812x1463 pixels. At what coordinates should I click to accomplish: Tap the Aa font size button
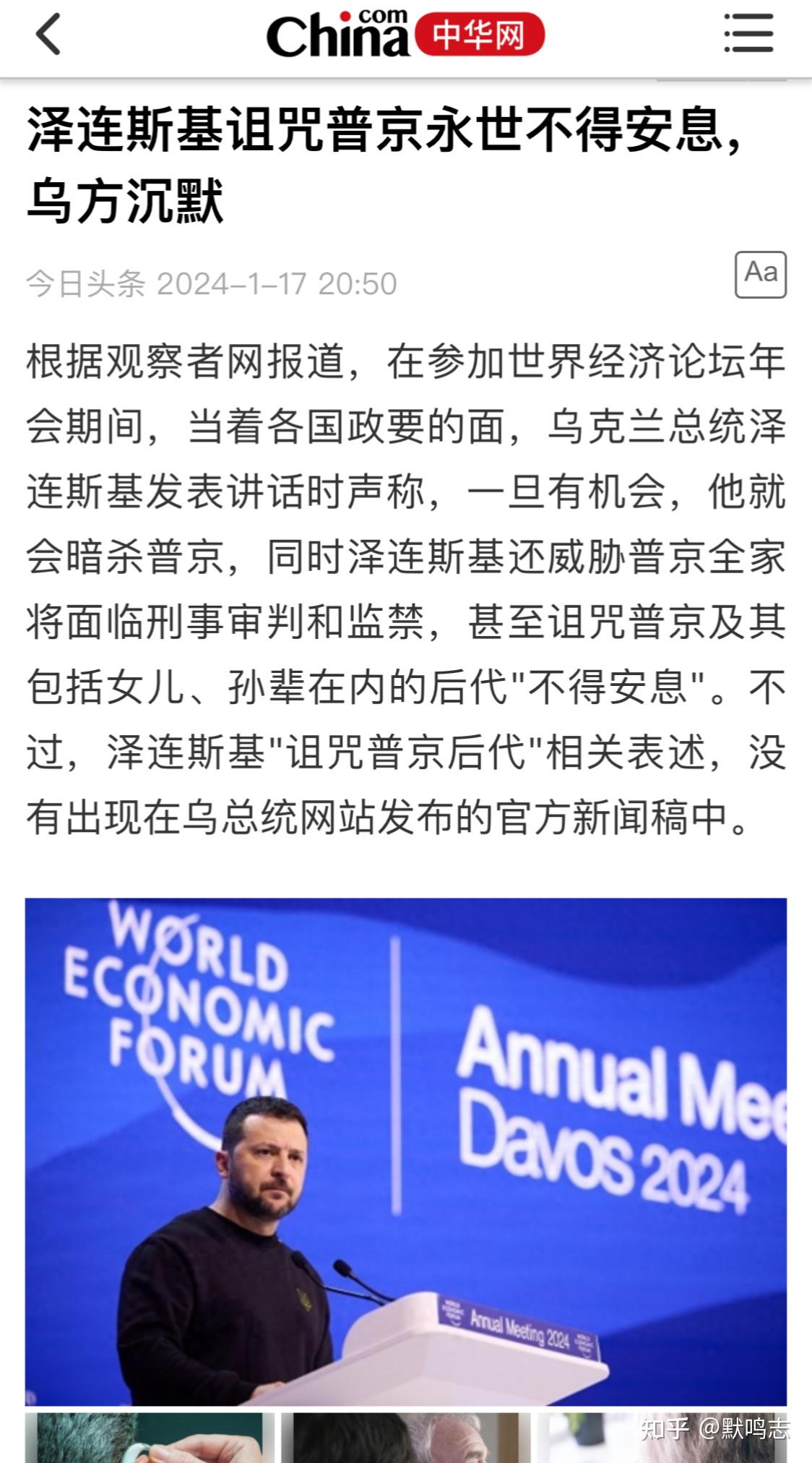[761, 275]
